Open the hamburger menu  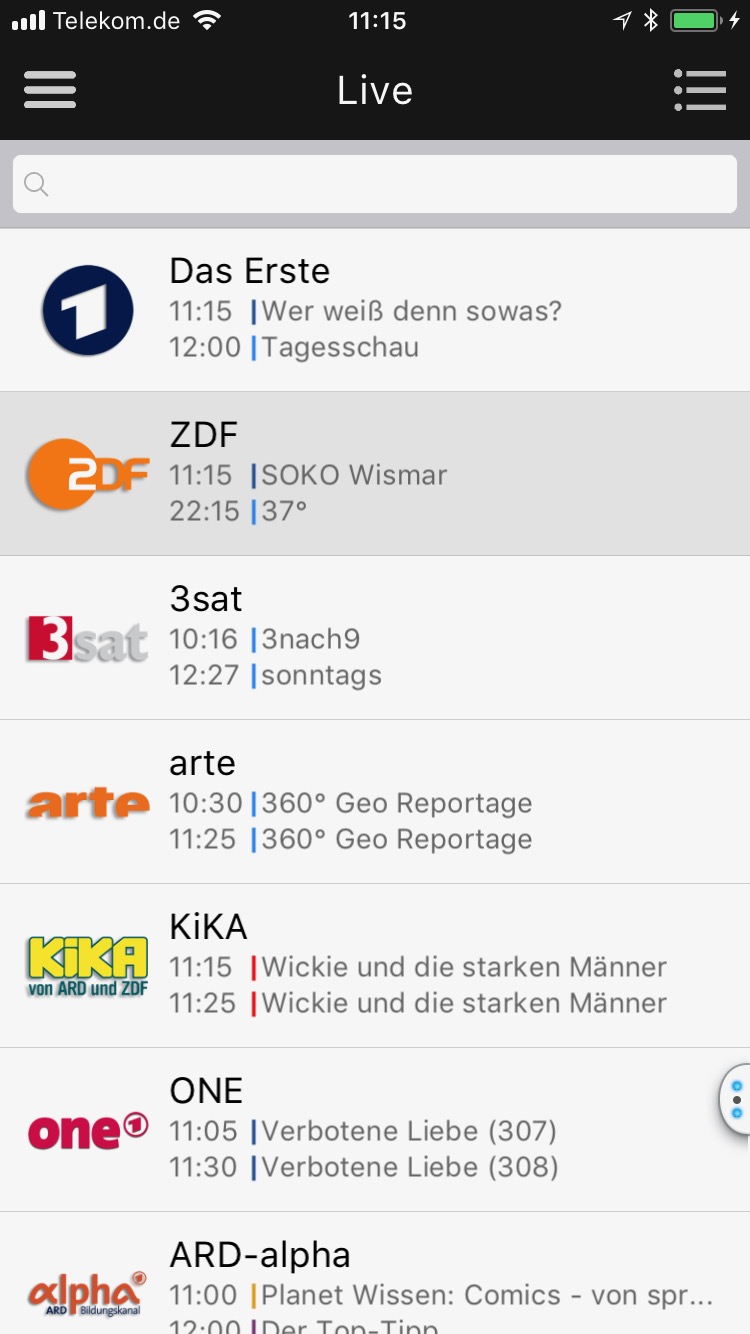coord(50,90)
